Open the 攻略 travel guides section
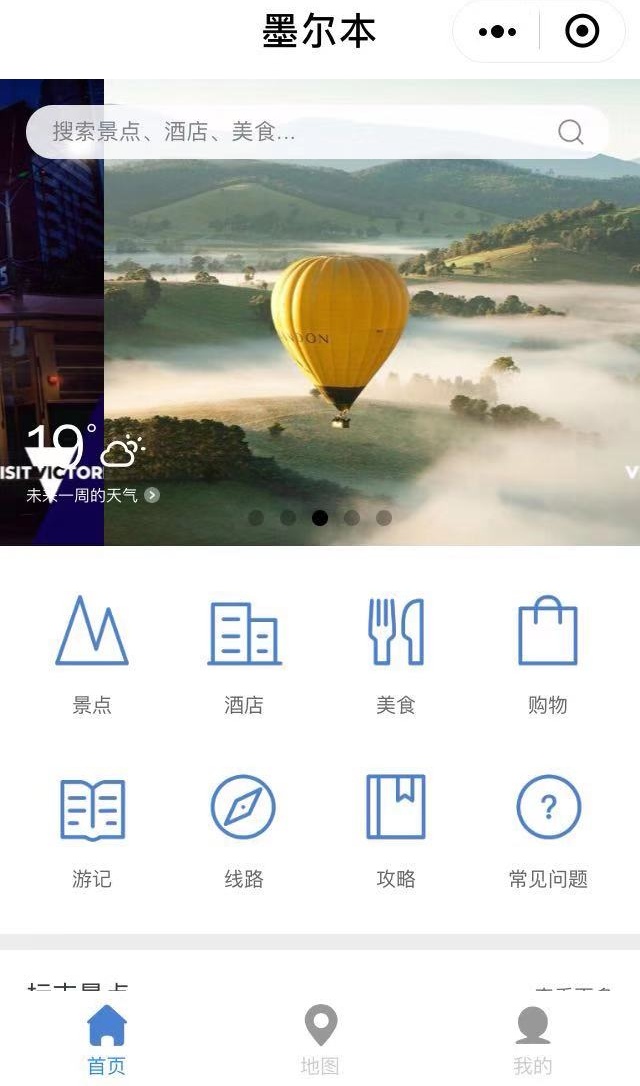This screenshot has height=1086, width=640. click(395, 831)
